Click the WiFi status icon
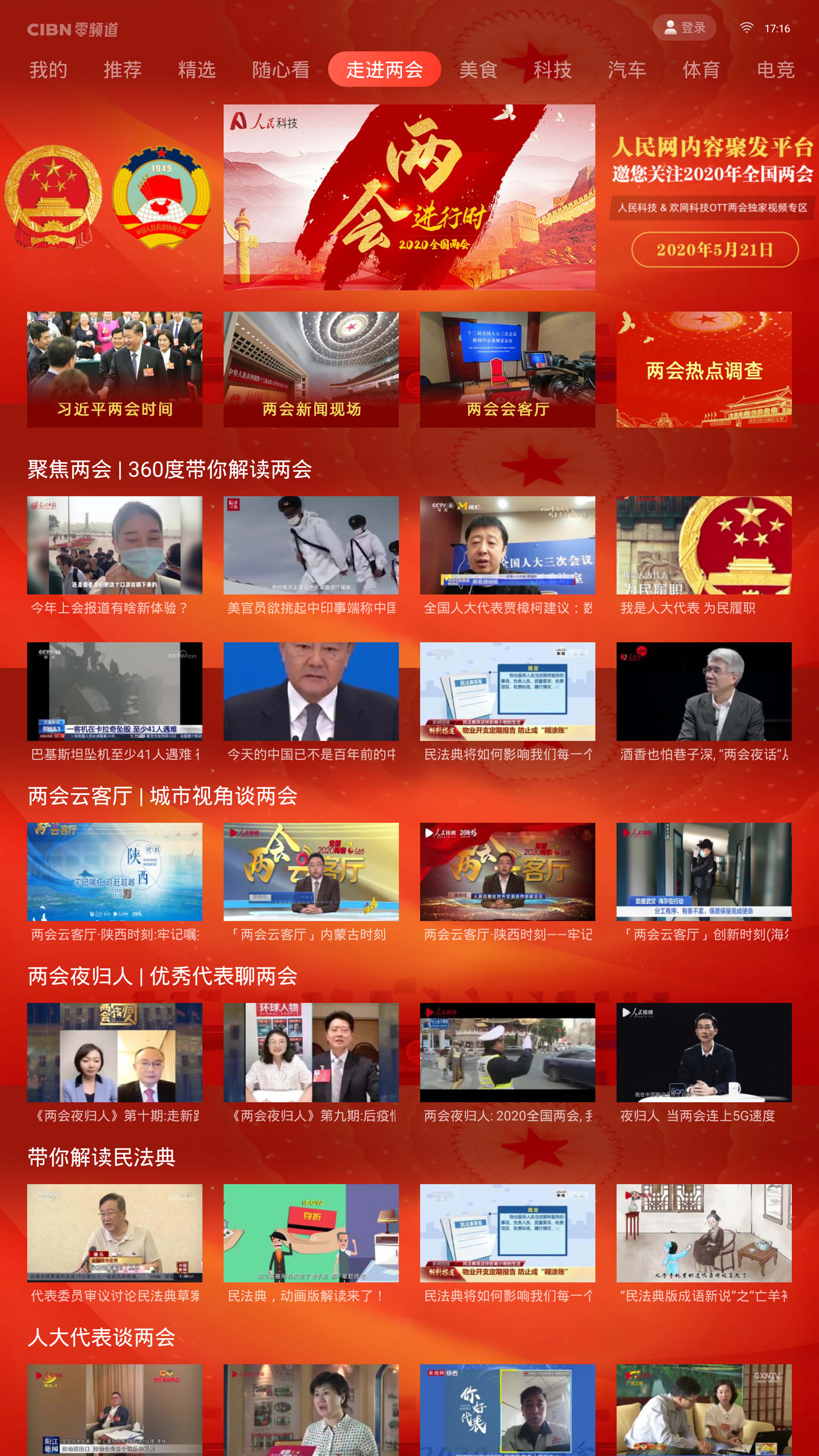The width and height of the screenshot is (819, 1456). click(747, 27)
